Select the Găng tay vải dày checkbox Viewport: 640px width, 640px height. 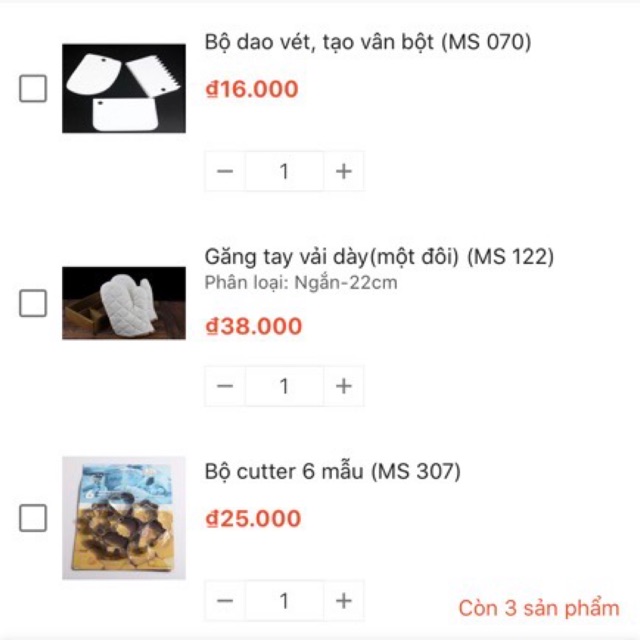point(33,303)
